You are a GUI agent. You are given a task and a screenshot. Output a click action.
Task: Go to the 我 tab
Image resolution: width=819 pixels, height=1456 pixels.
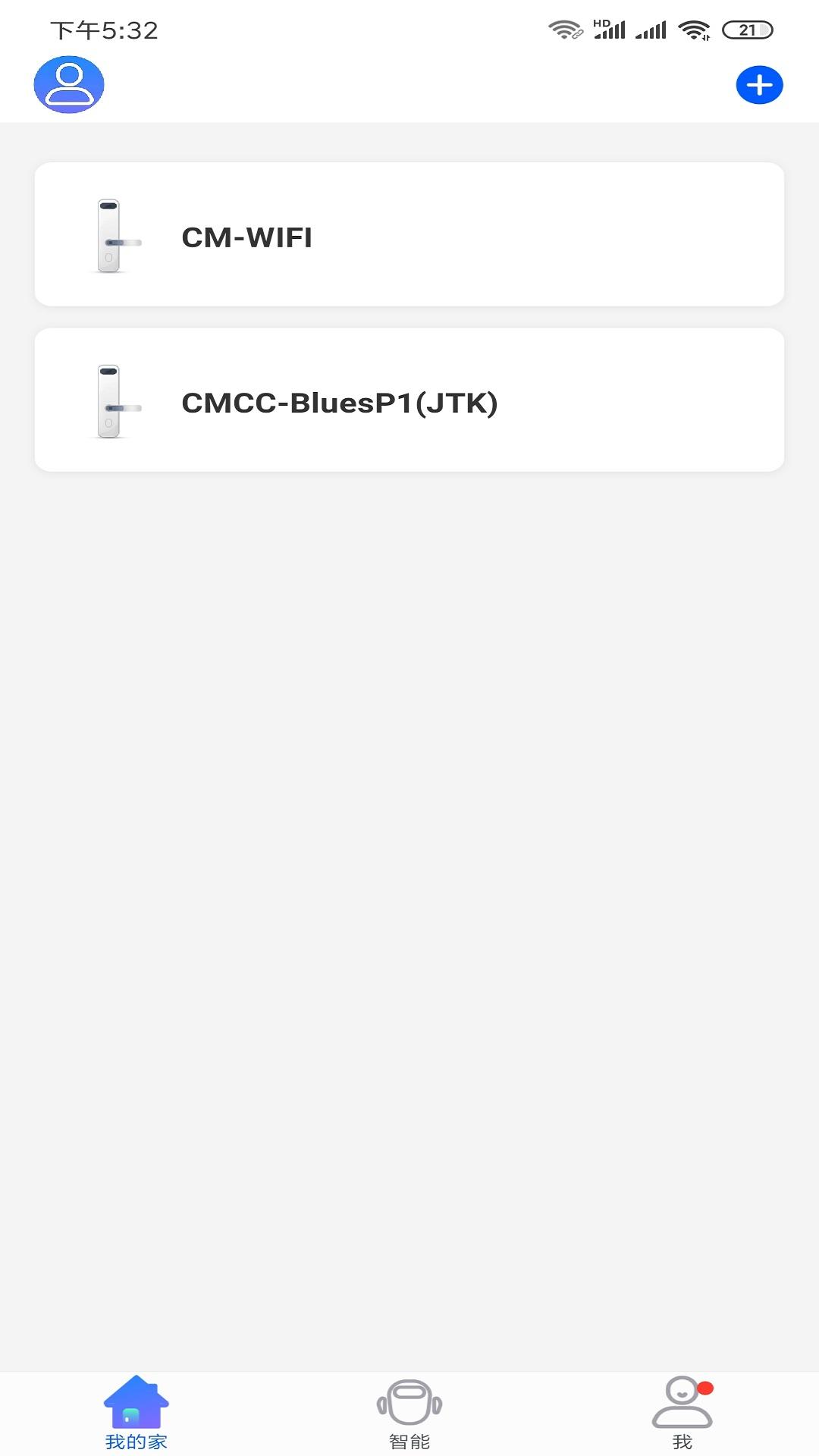click(682, 1413)
